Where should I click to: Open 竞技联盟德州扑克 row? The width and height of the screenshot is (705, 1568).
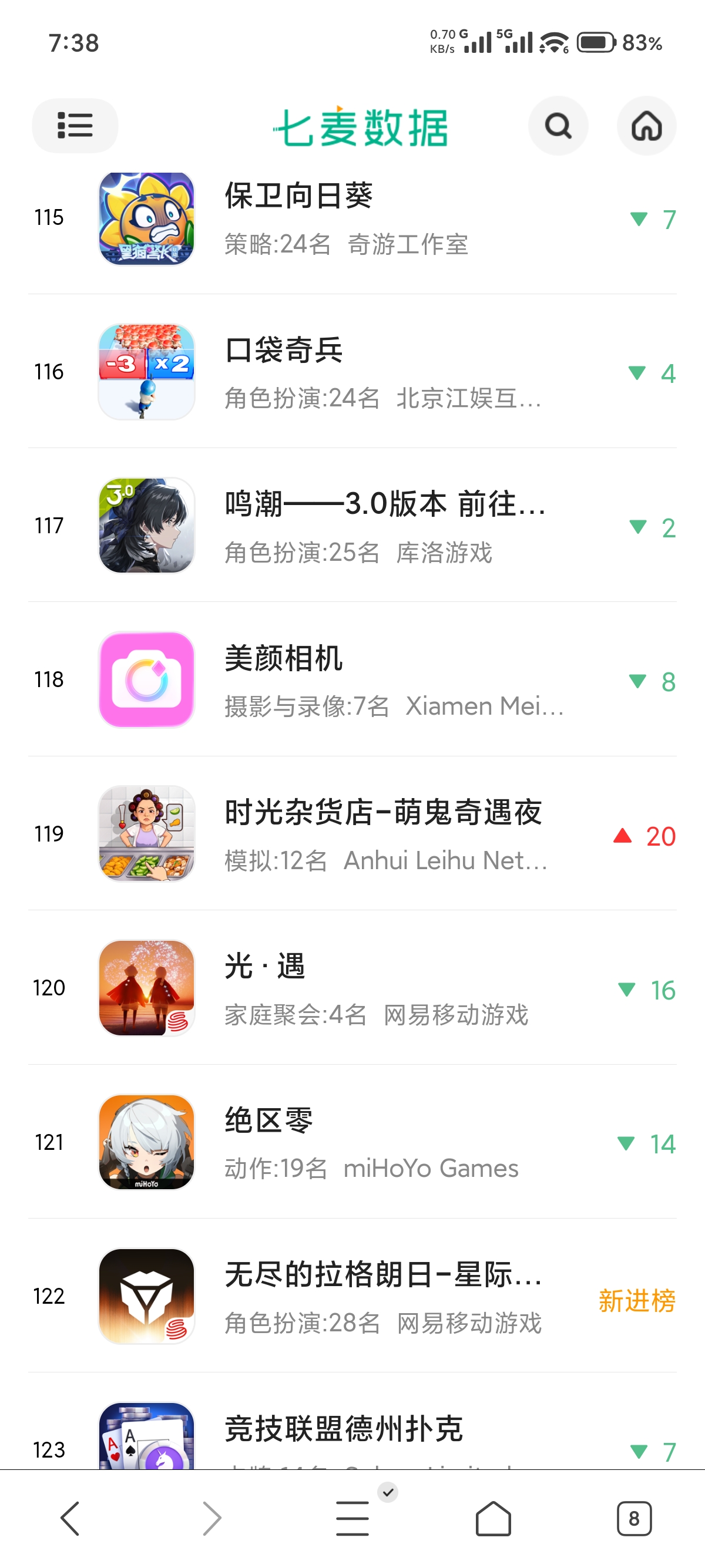352,1436
